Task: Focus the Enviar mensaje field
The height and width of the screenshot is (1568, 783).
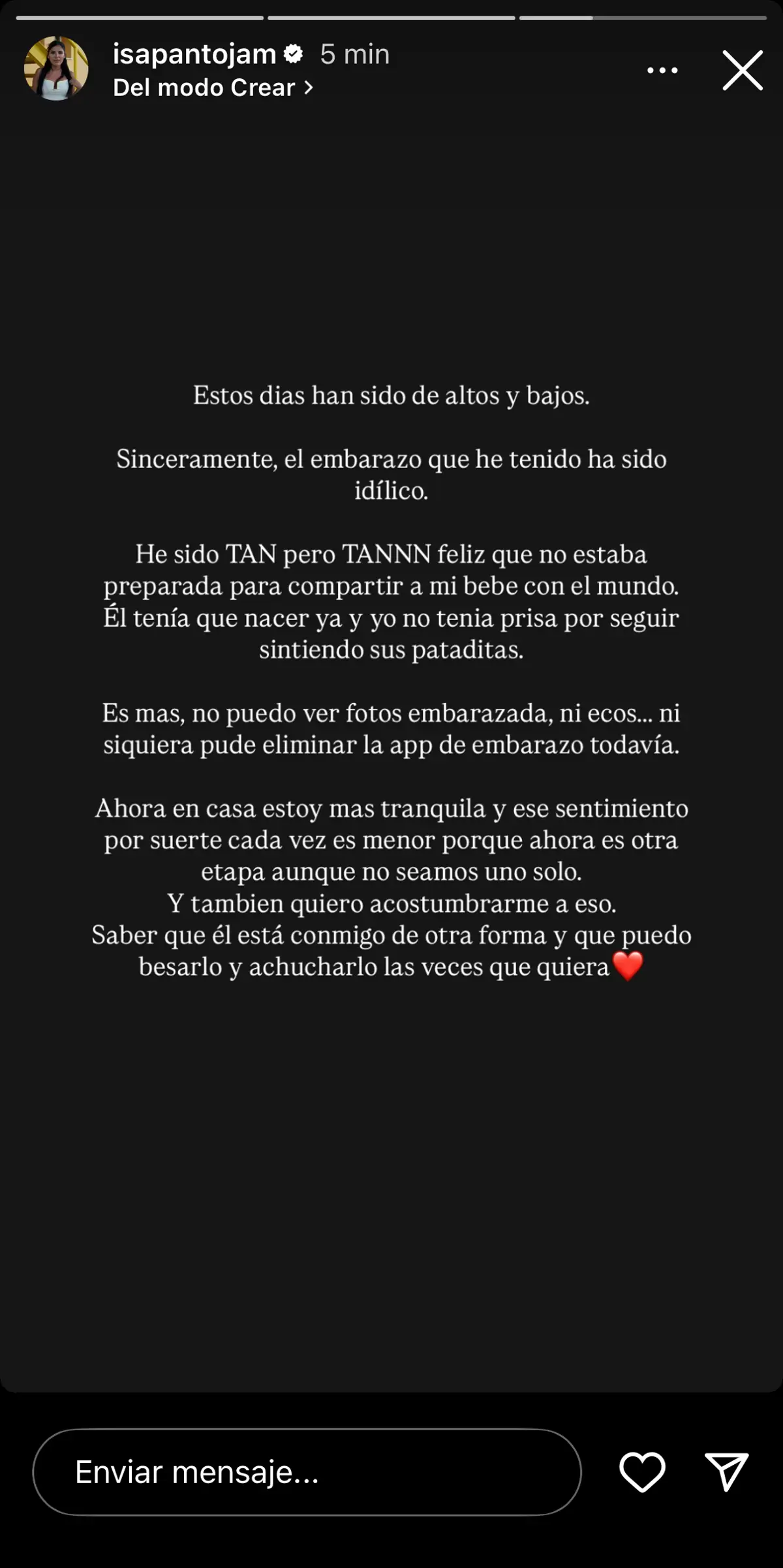Action: pyautogui.click(x=307, y=1472)
